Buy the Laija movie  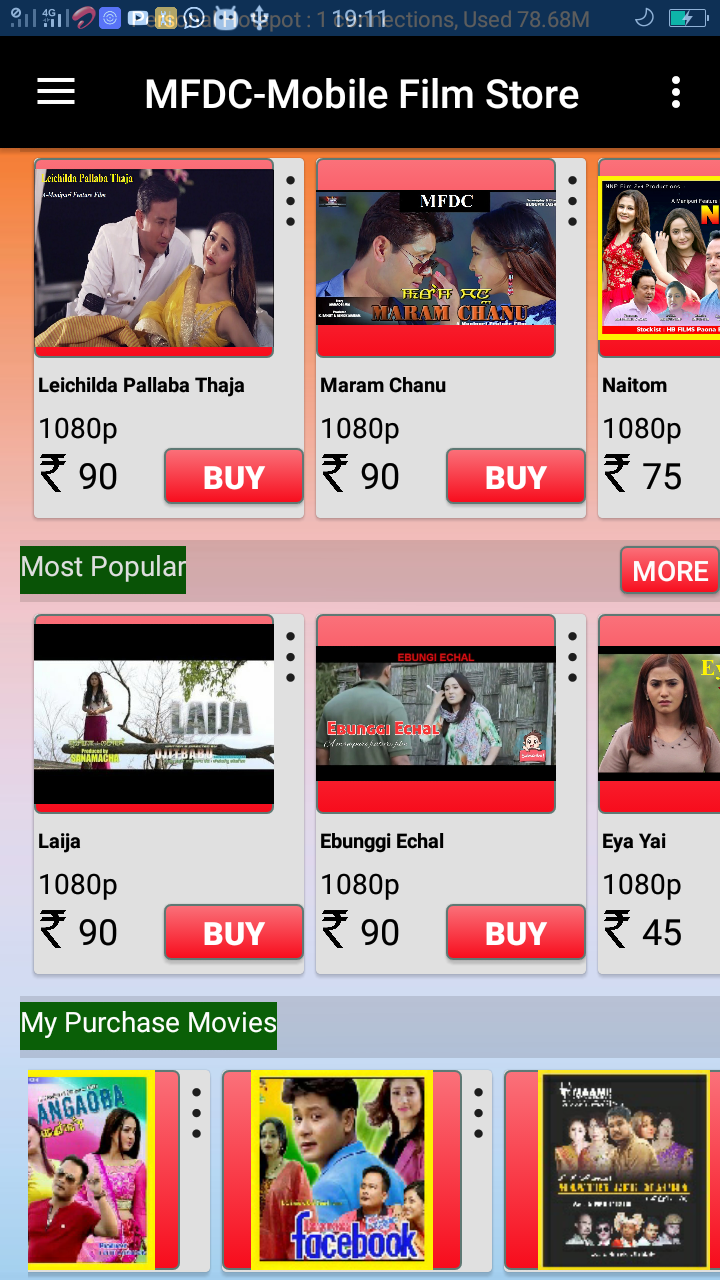[x=233, y=932]
